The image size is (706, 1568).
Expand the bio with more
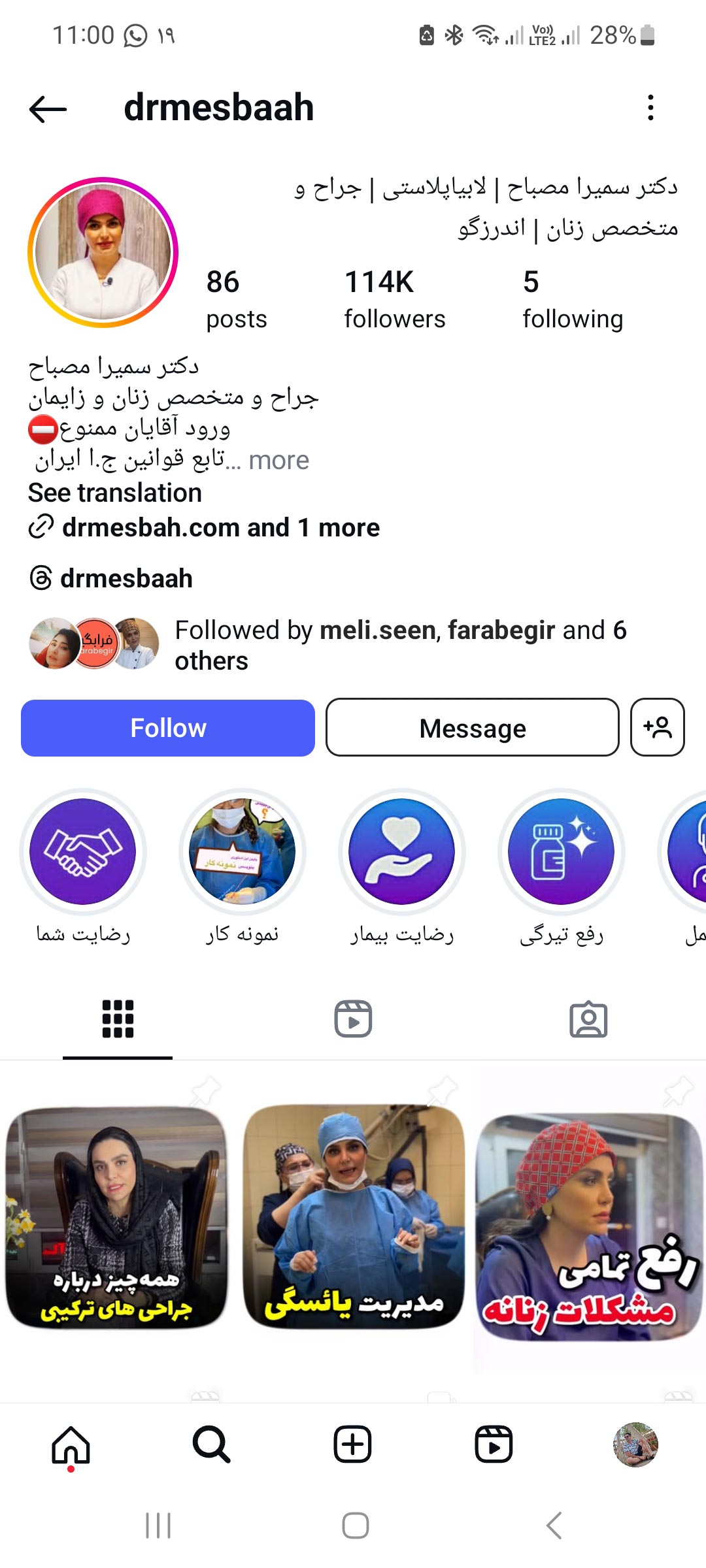[279, 461]
